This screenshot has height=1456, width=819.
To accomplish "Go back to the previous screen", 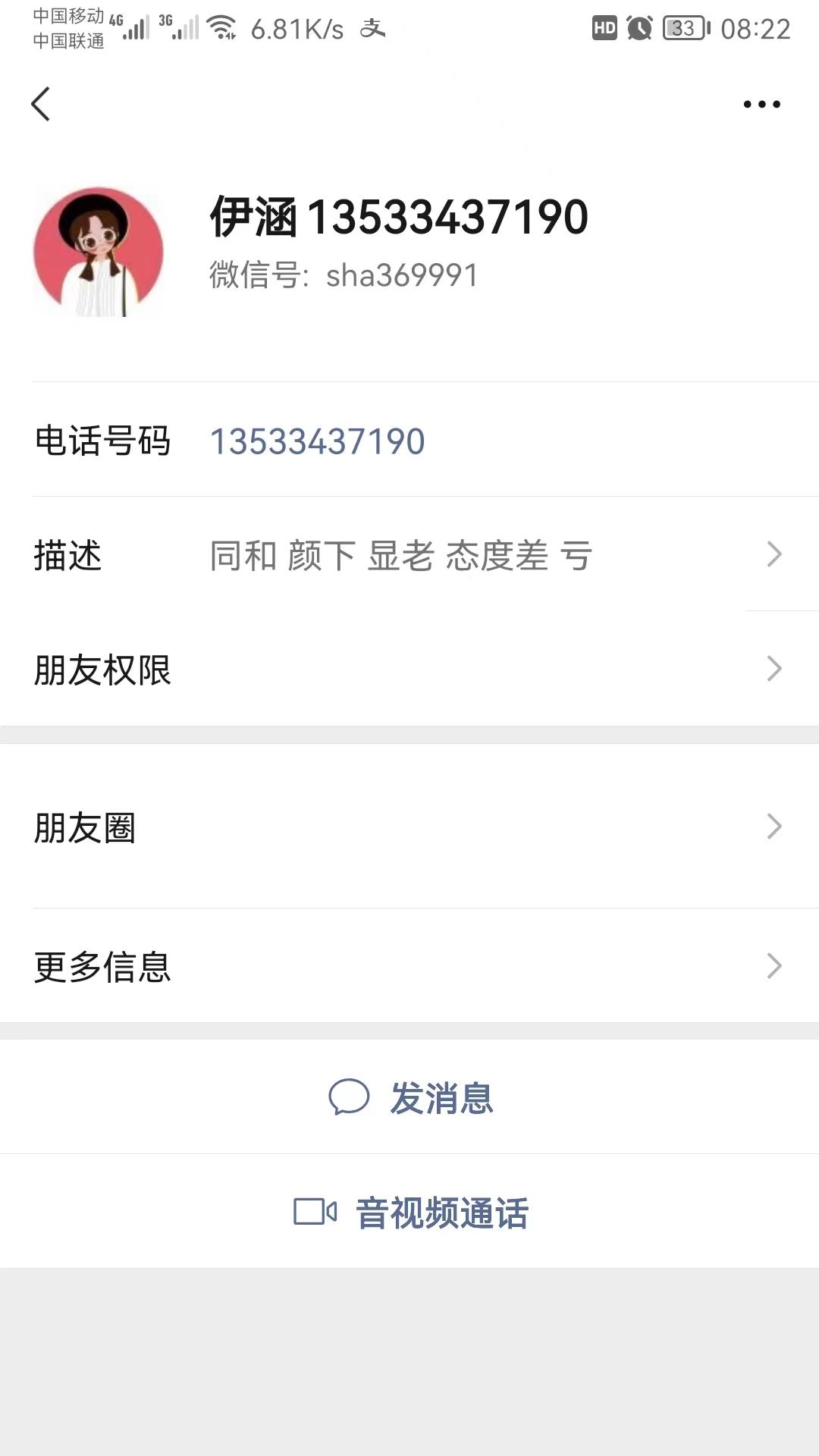I will 41,104.
